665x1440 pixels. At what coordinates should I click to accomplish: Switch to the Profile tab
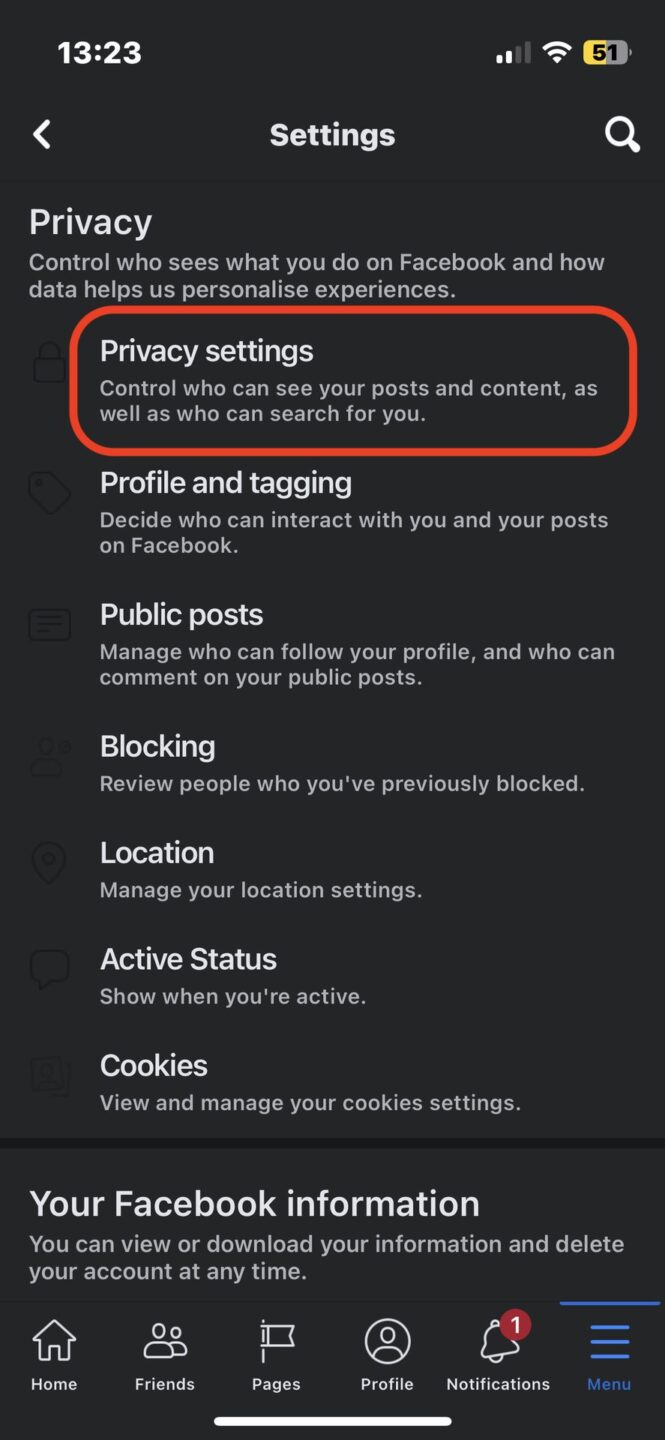387,1356
